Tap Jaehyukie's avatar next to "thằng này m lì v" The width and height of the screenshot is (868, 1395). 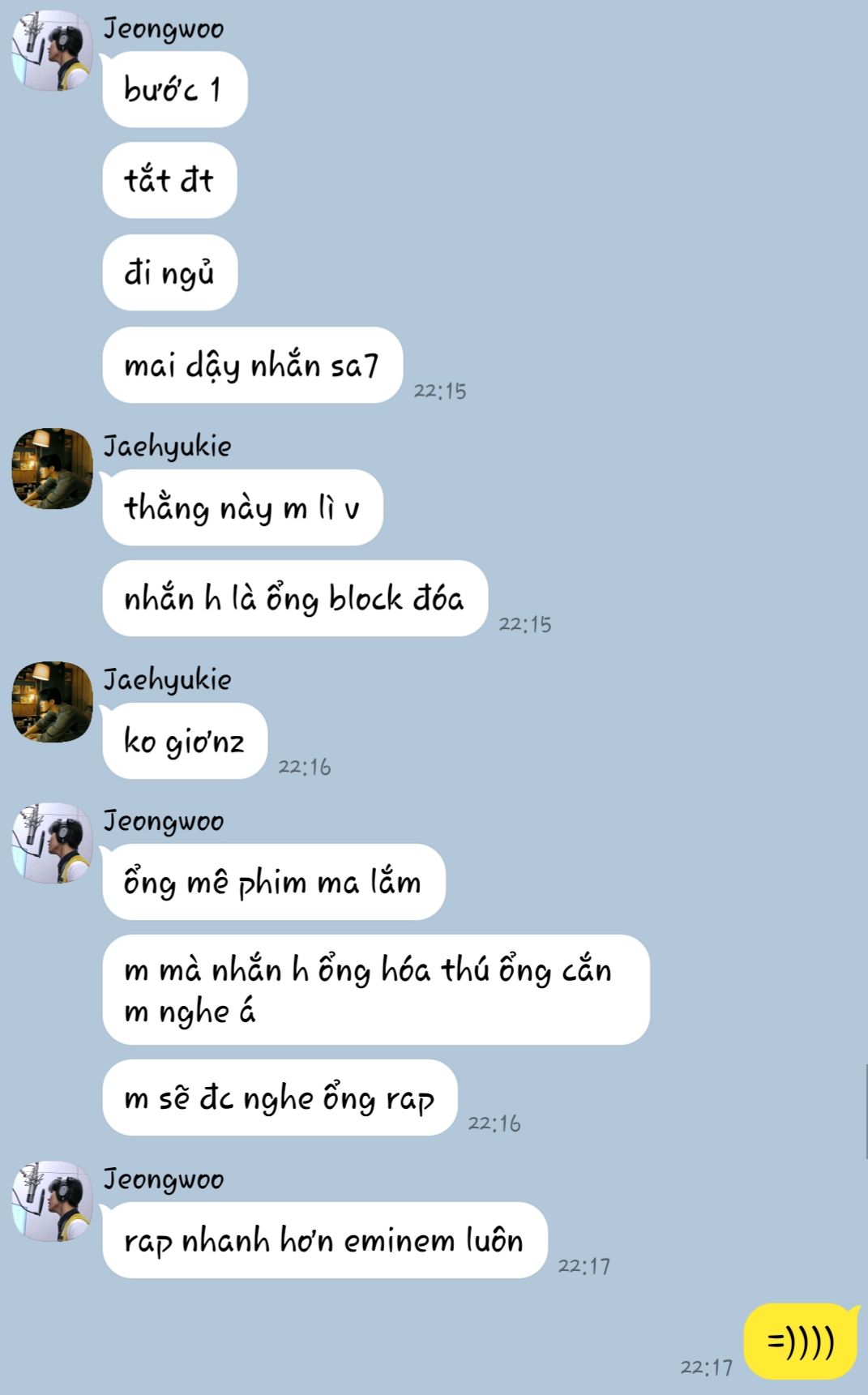[x=52, y=469]
